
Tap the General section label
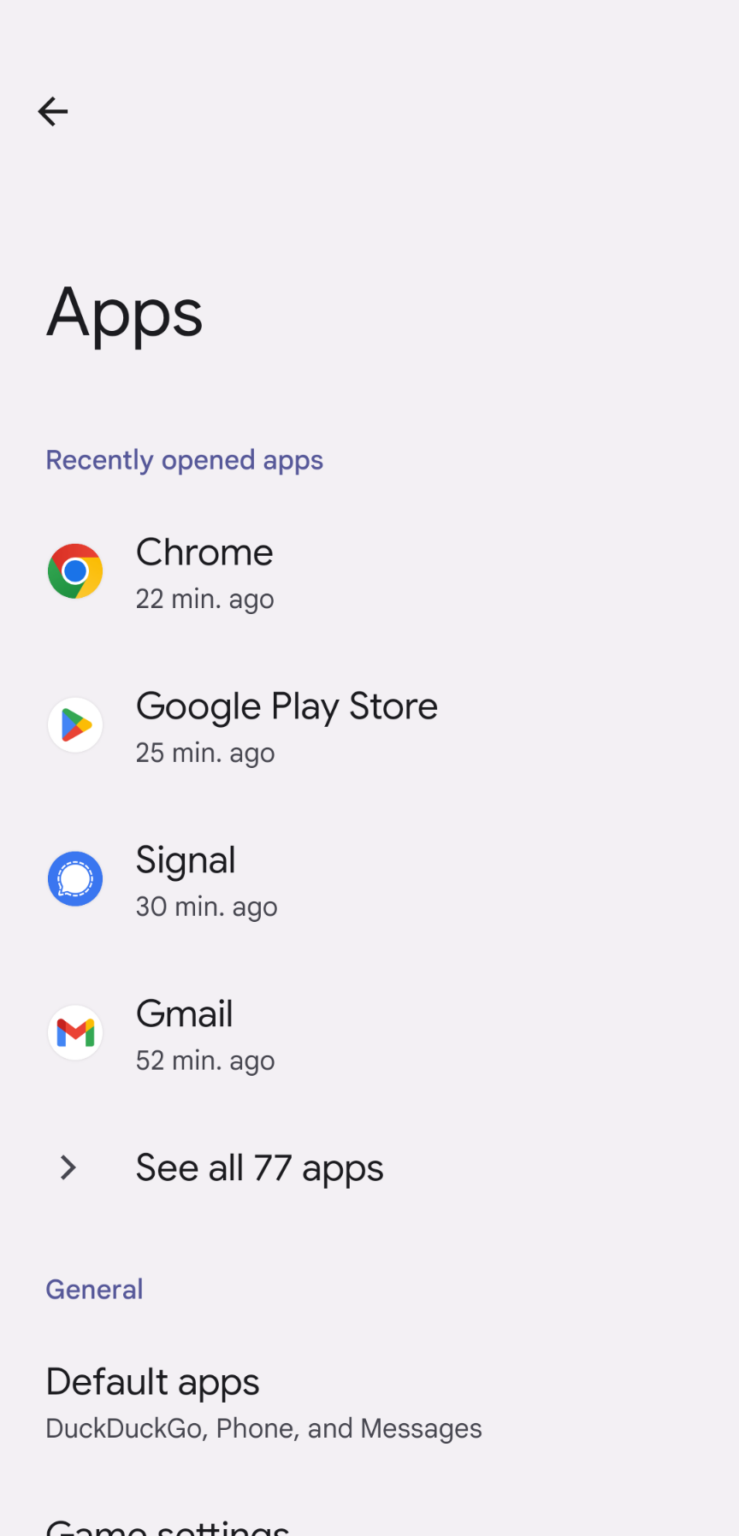94,1289
